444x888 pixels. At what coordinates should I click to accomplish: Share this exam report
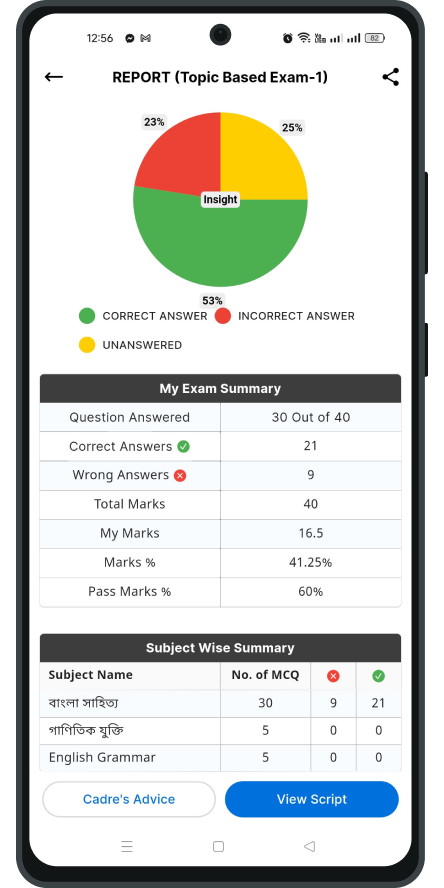click(x=391, y=77)
